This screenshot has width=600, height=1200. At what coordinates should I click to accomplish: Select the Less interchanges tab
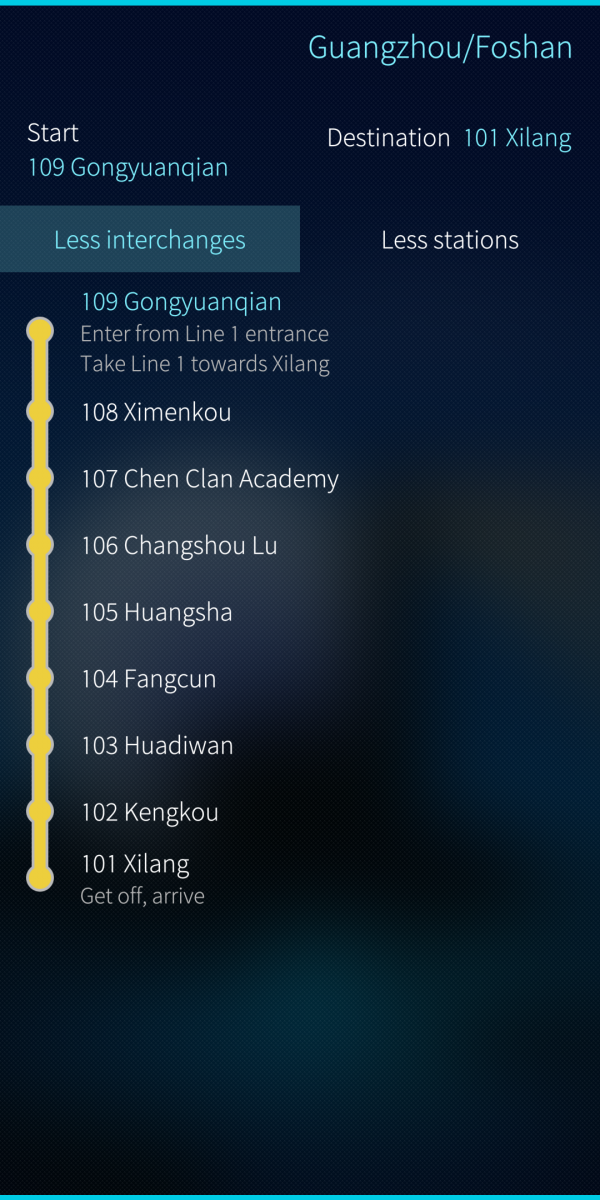click(x=150, y=240)
